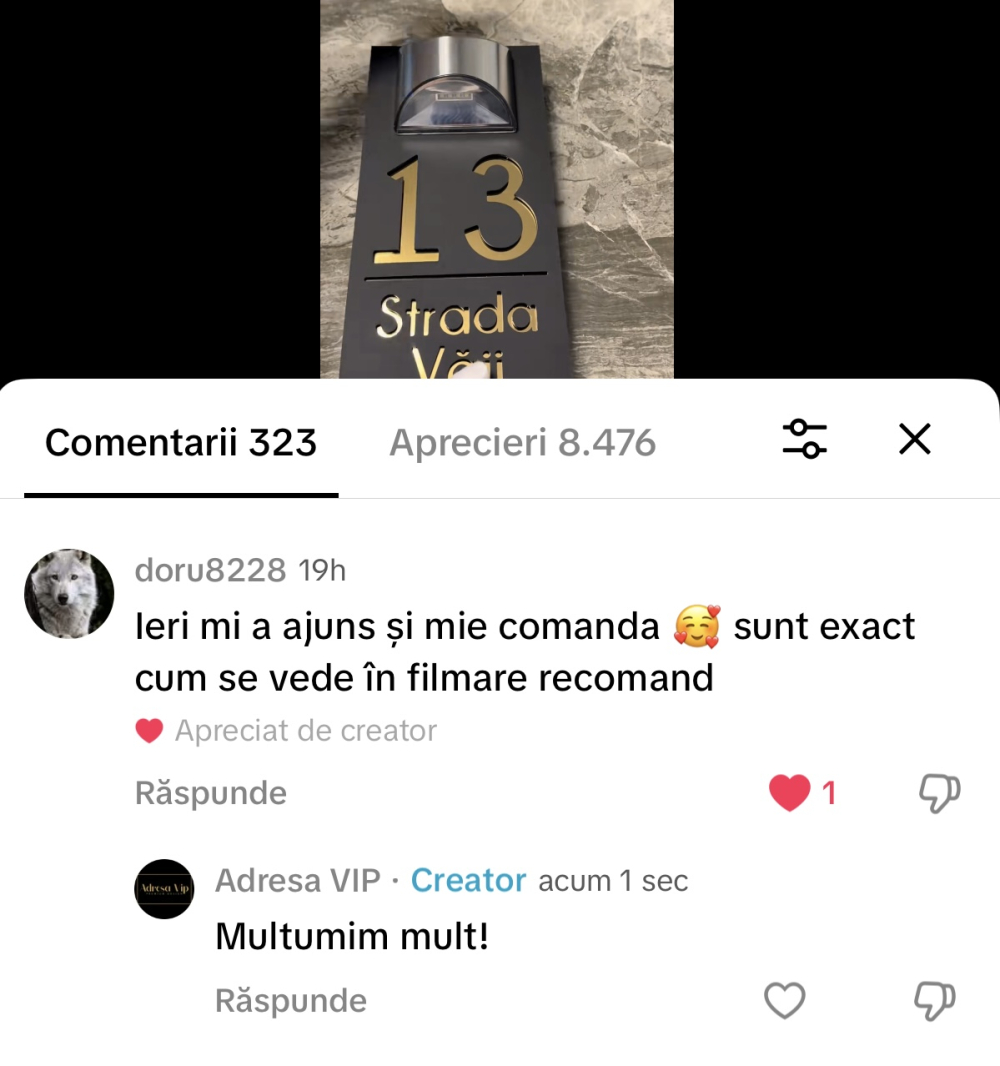Open doru8228's wolf profile picture
Screen dimensions: 1000x1066
point(69,593)
